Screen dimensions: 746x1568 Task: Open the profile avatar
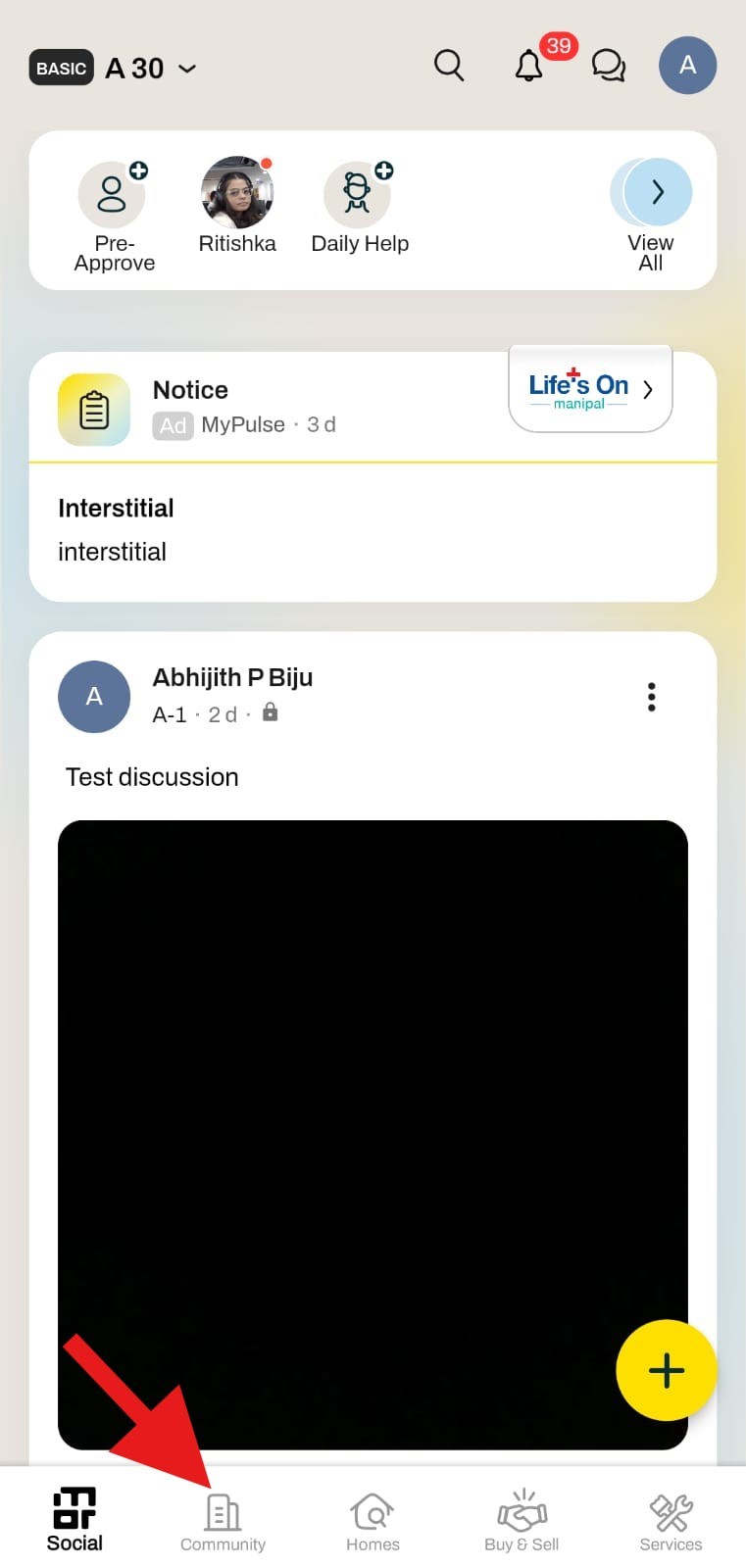click(x=687, y=66)
